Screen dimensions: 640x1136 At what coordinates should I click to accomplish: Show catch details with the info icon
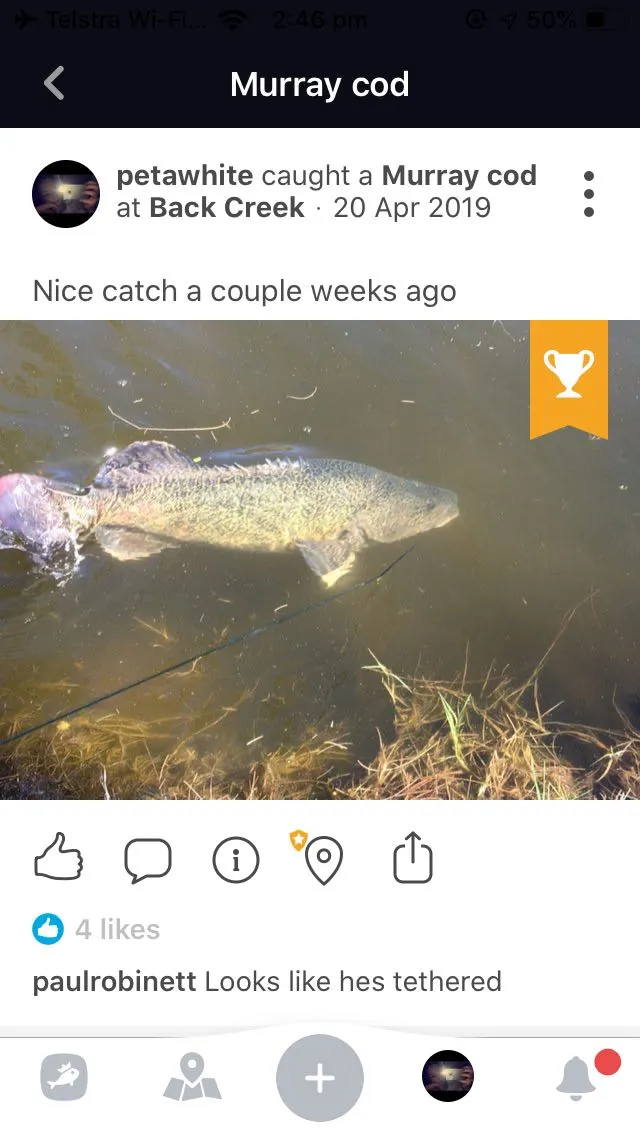[x=236, y=859]
